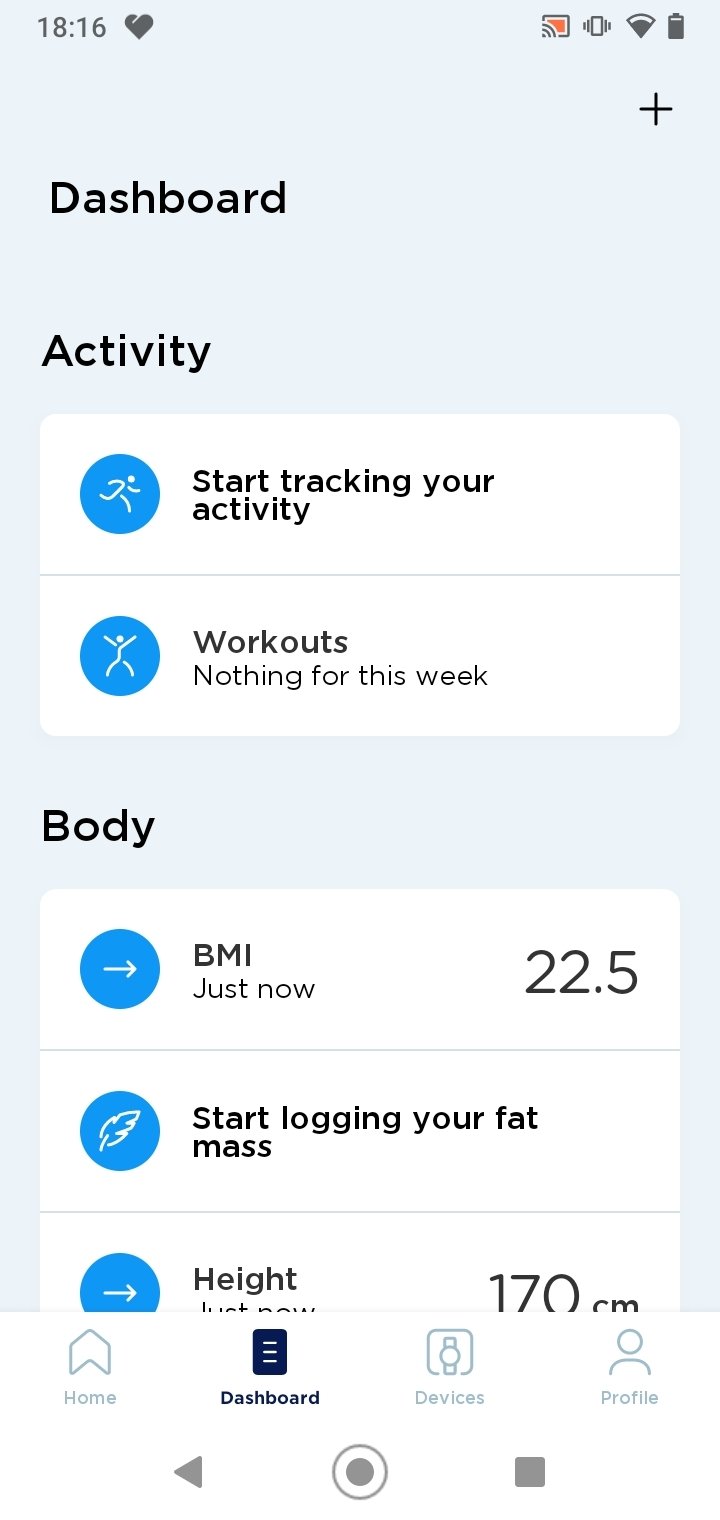The height and width of the screenshot is (1520, 720).
Task: Select the Dashboard tab
Action: [x=270, y=1367]
